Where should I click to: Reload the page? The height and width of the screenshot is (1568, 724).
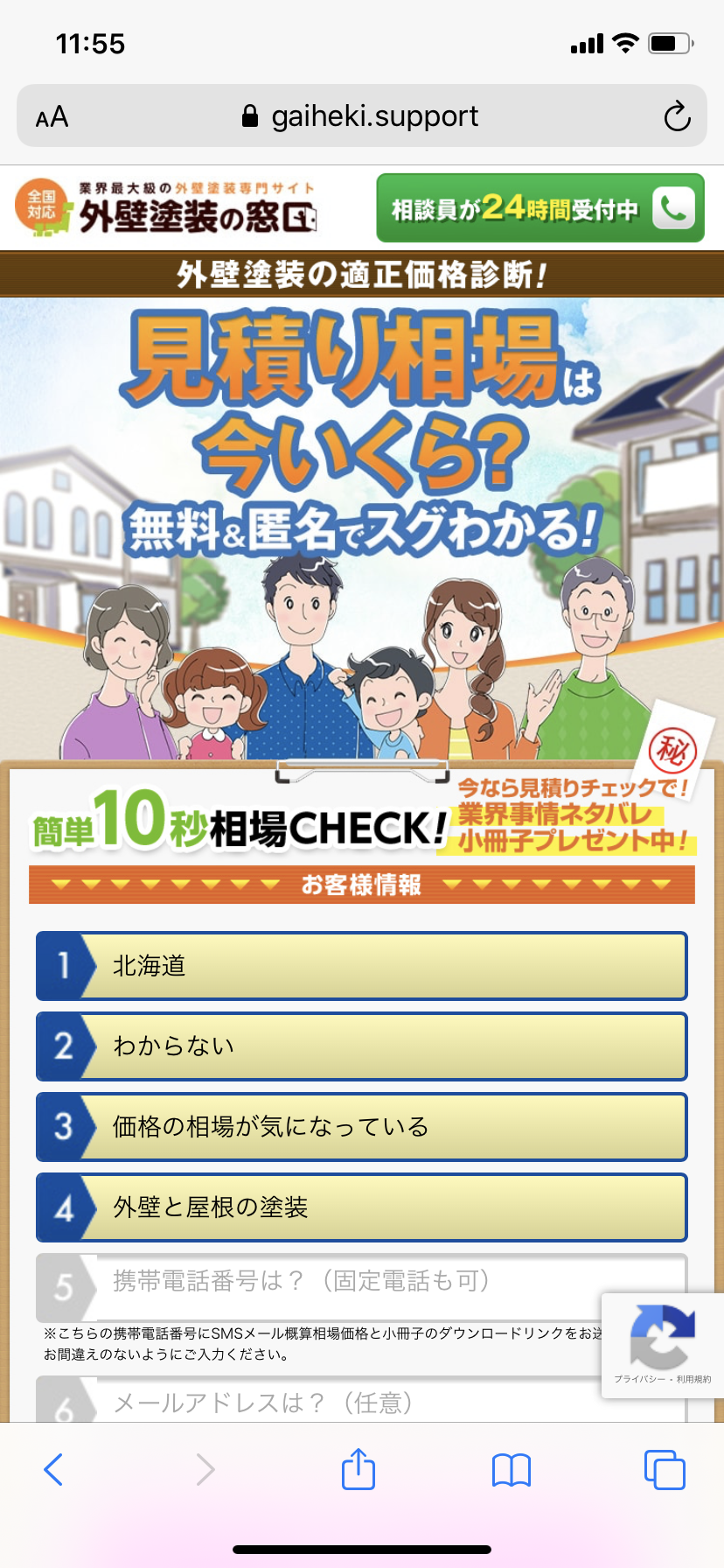[x=677, y=116]
